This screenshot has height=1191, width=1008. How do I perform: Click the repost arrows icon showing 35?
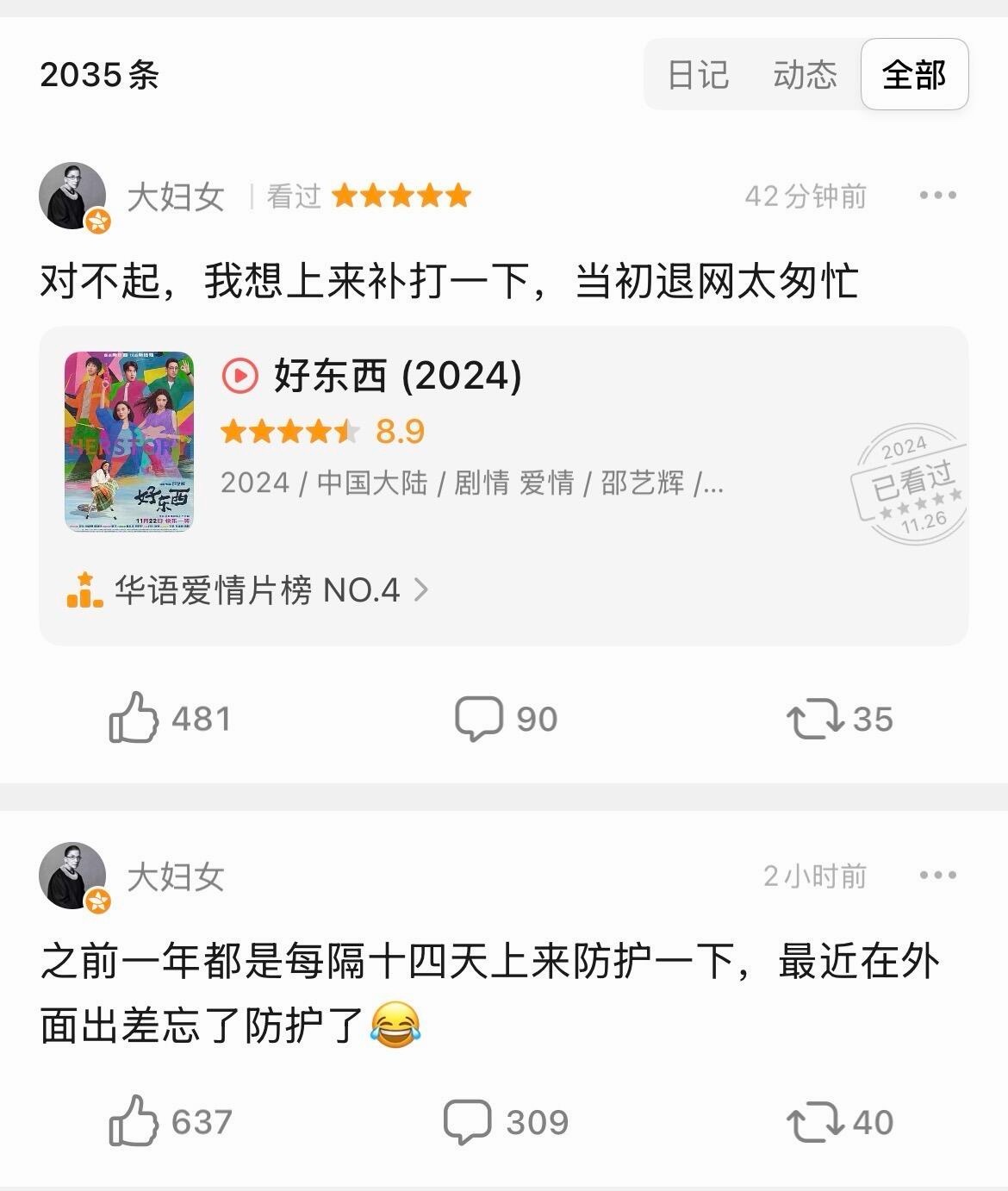coord(815,715)
